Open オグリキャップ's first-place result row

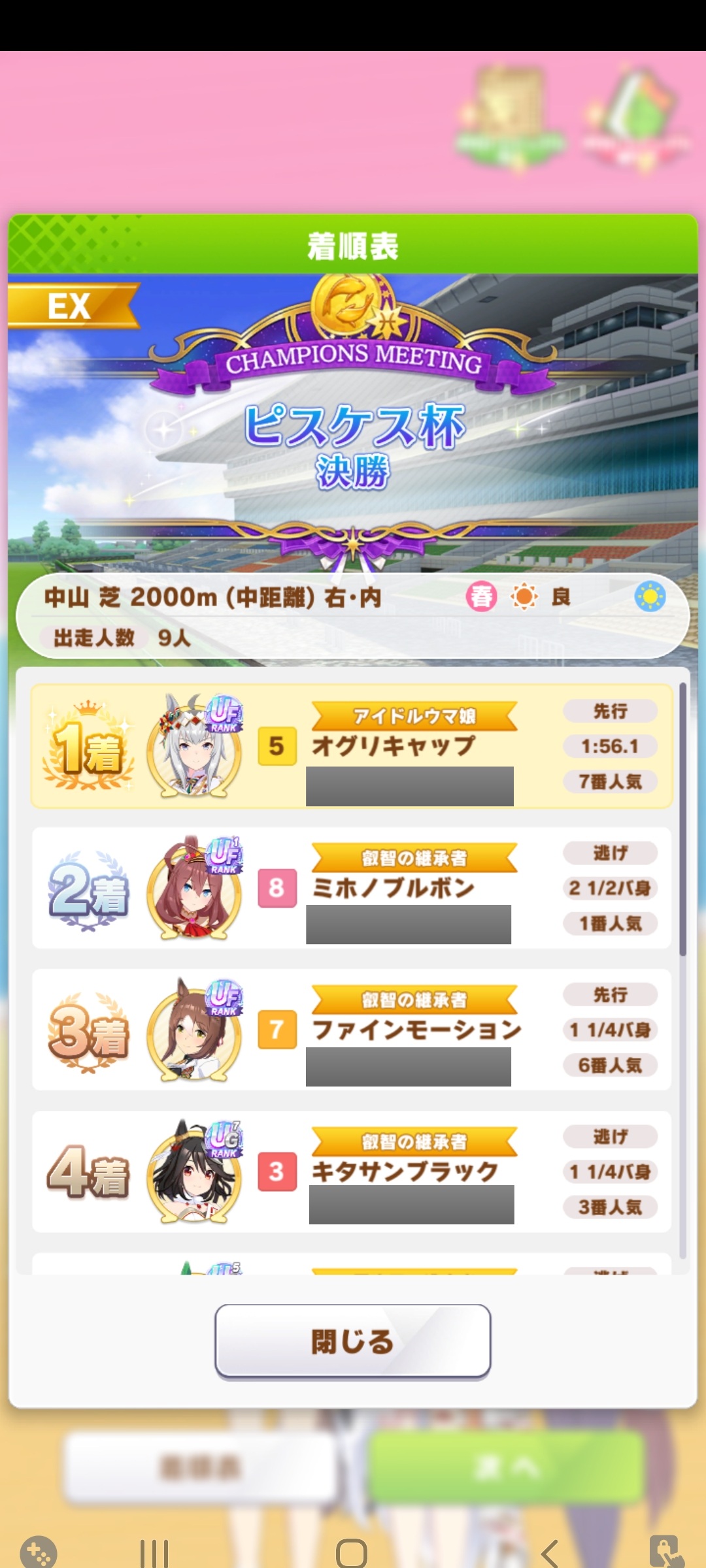click(352, 746)
